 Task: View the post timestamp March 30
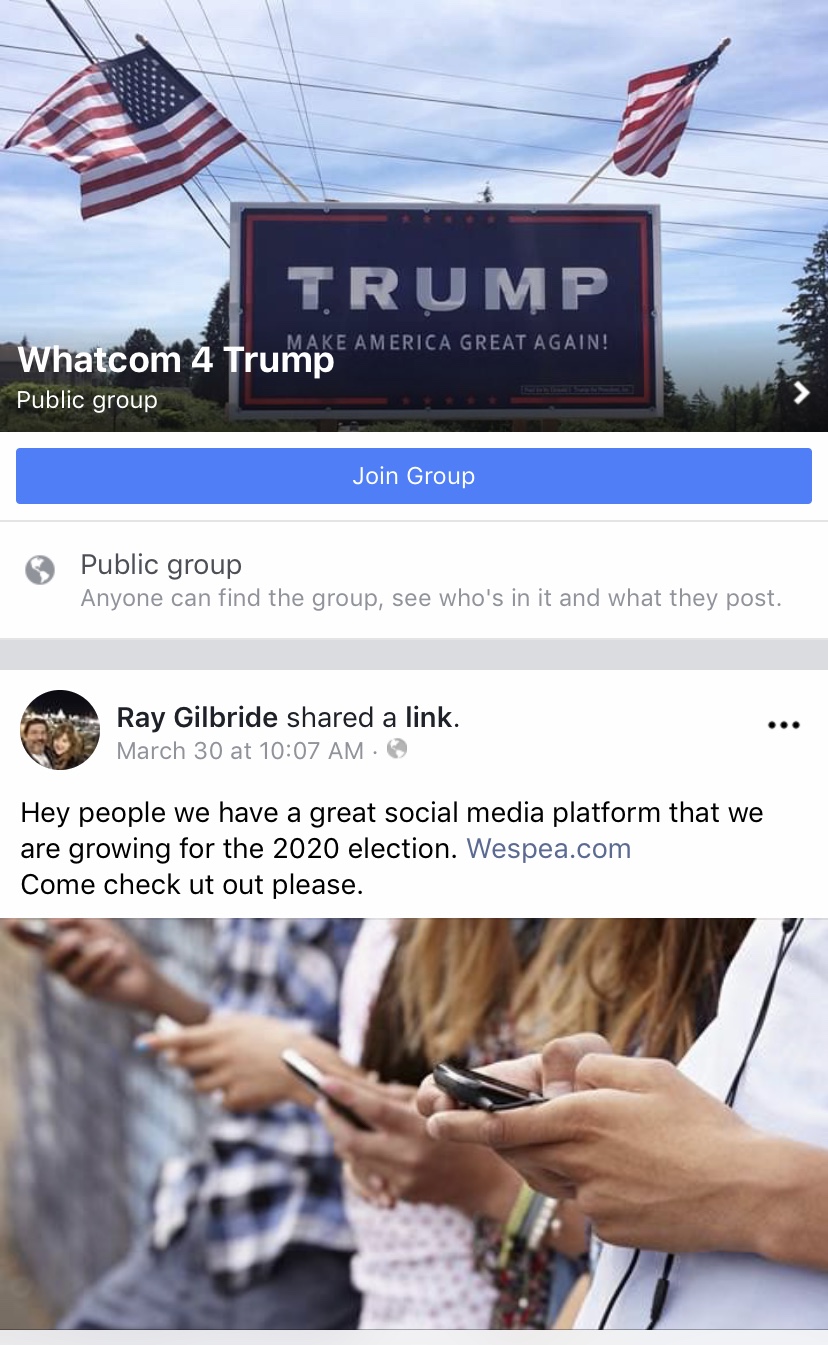pyautogui.click(x=240, y=751)
